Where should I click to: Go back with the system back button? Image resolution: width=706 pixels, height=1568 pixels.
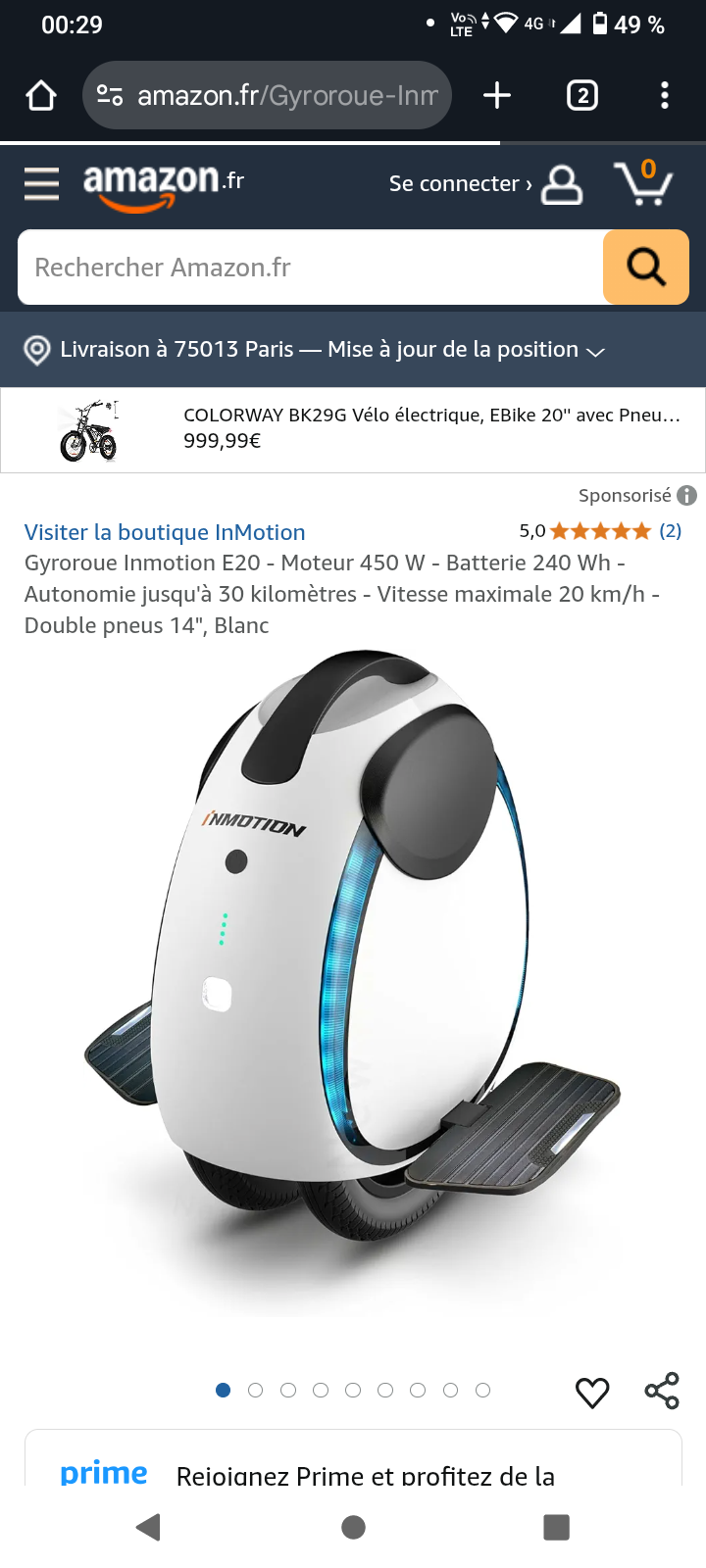pyautogui.click(x=148, y=1527)
